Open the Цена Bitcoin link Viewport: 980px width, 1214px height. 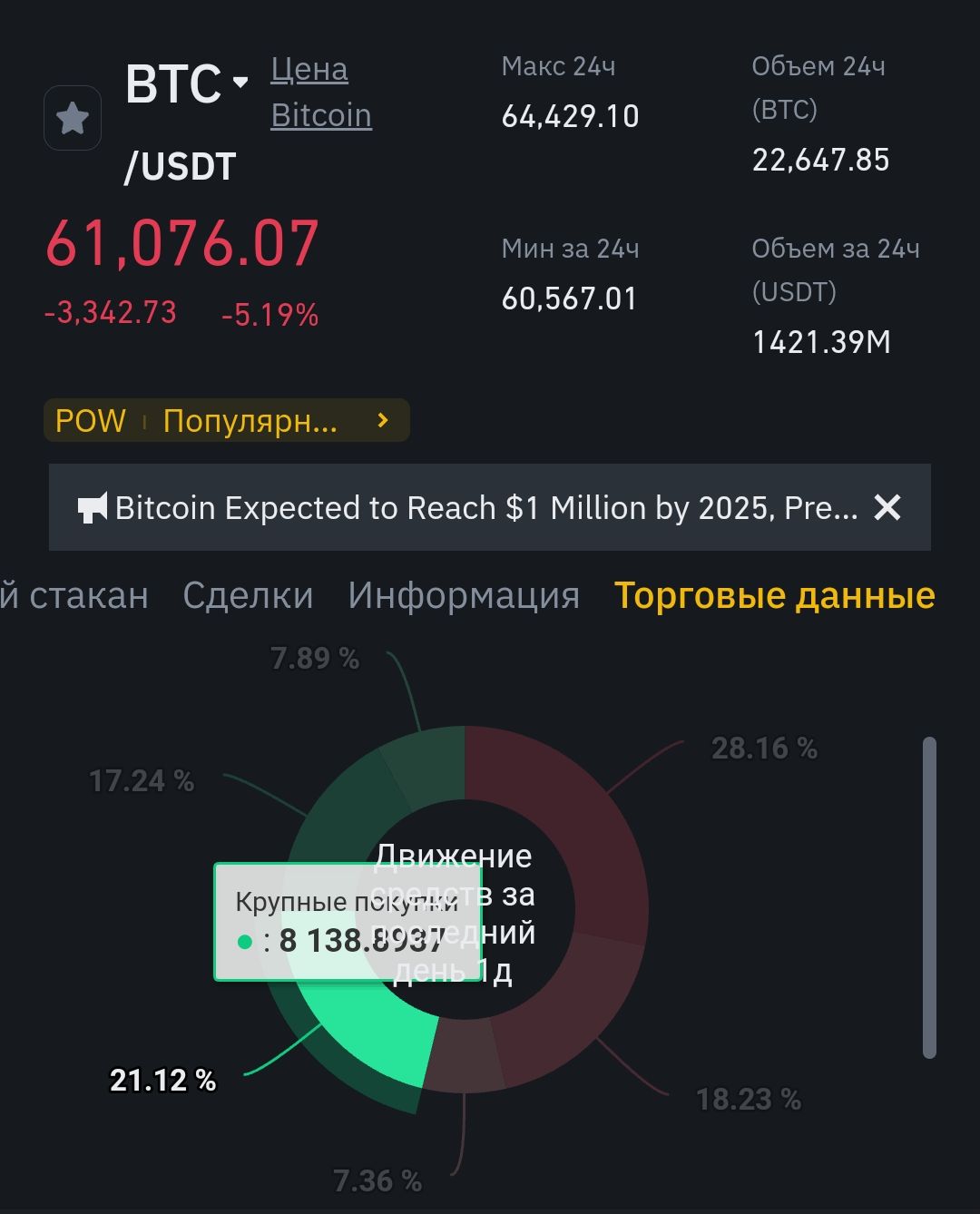coord(321,93)
